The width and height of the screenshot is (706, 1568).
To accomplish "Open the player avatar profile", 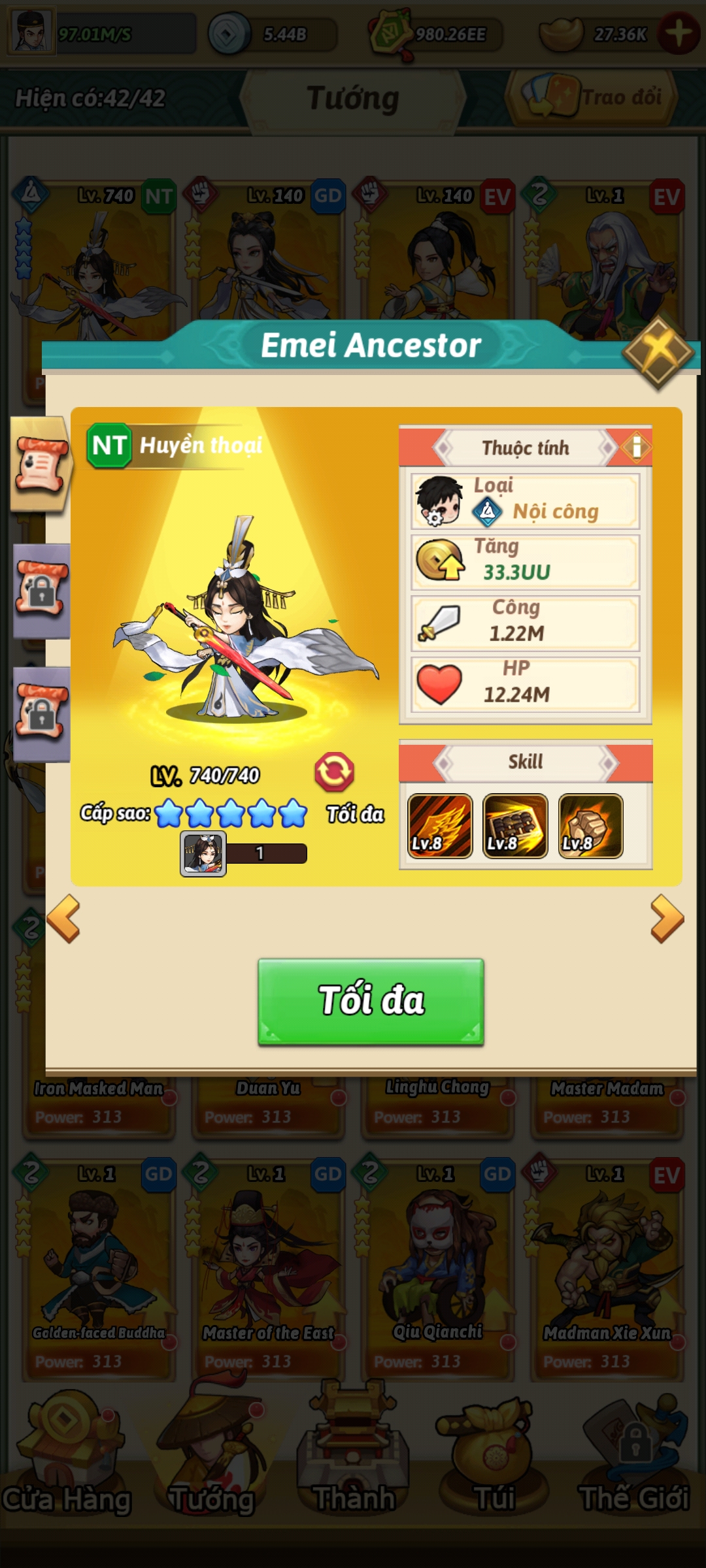I will coord(31,32).
